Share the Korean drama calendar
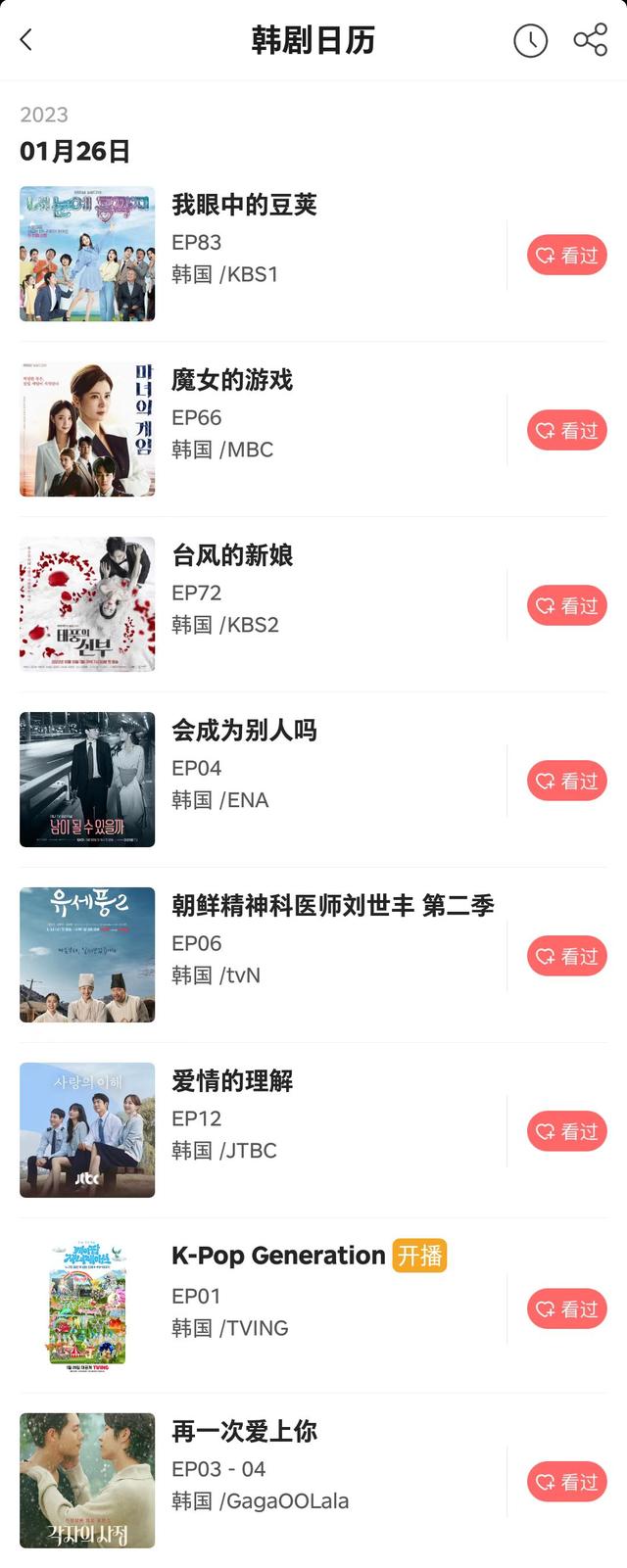This screenshot has height=1568, width=627. 590,40
